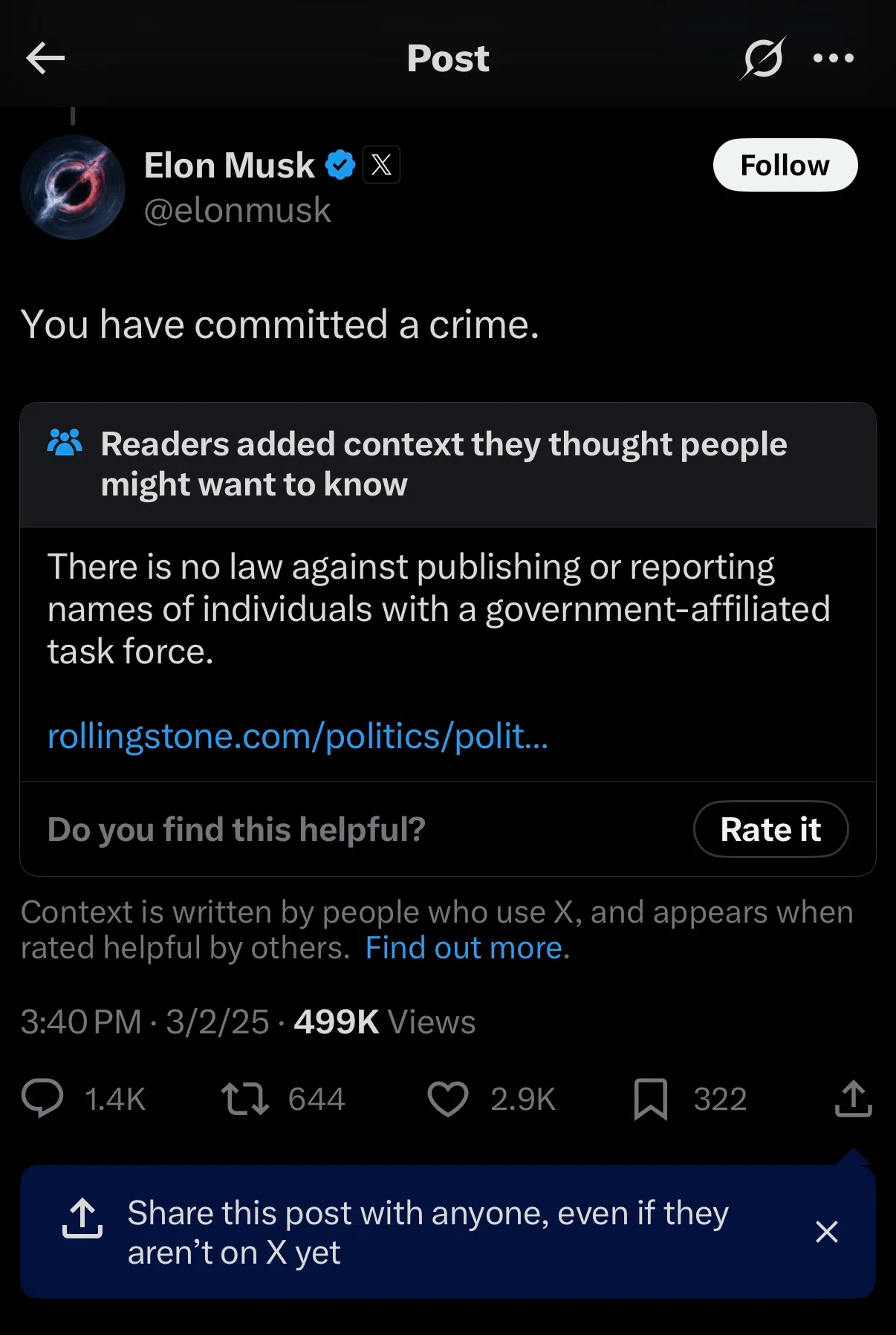Open the three-dot overflow menu
The width and height of the screenshot is (896, 1335).
click(833, 58)
